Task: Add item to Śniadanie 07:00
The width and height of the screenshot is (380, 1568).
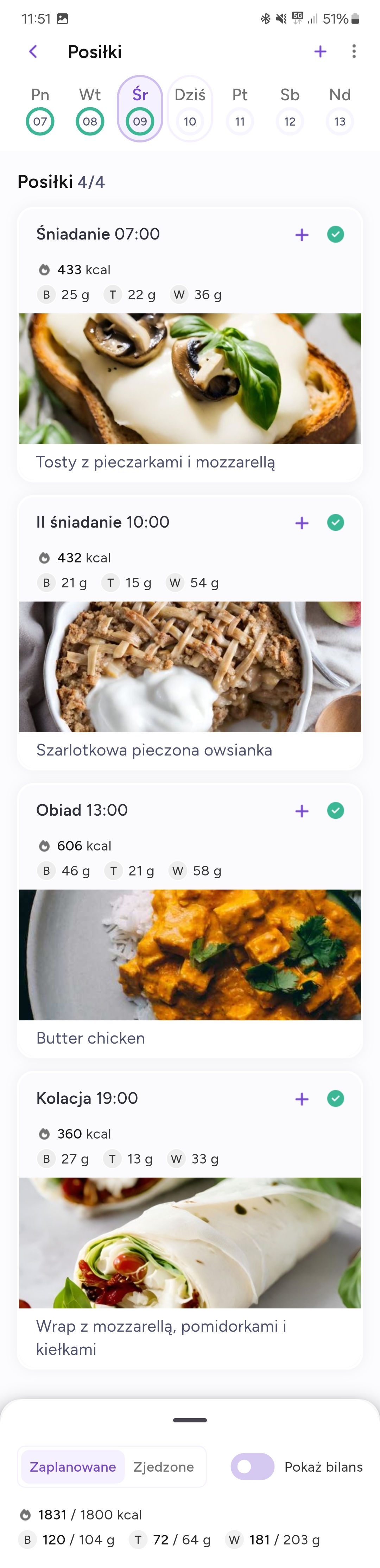Action: point(302,235)
